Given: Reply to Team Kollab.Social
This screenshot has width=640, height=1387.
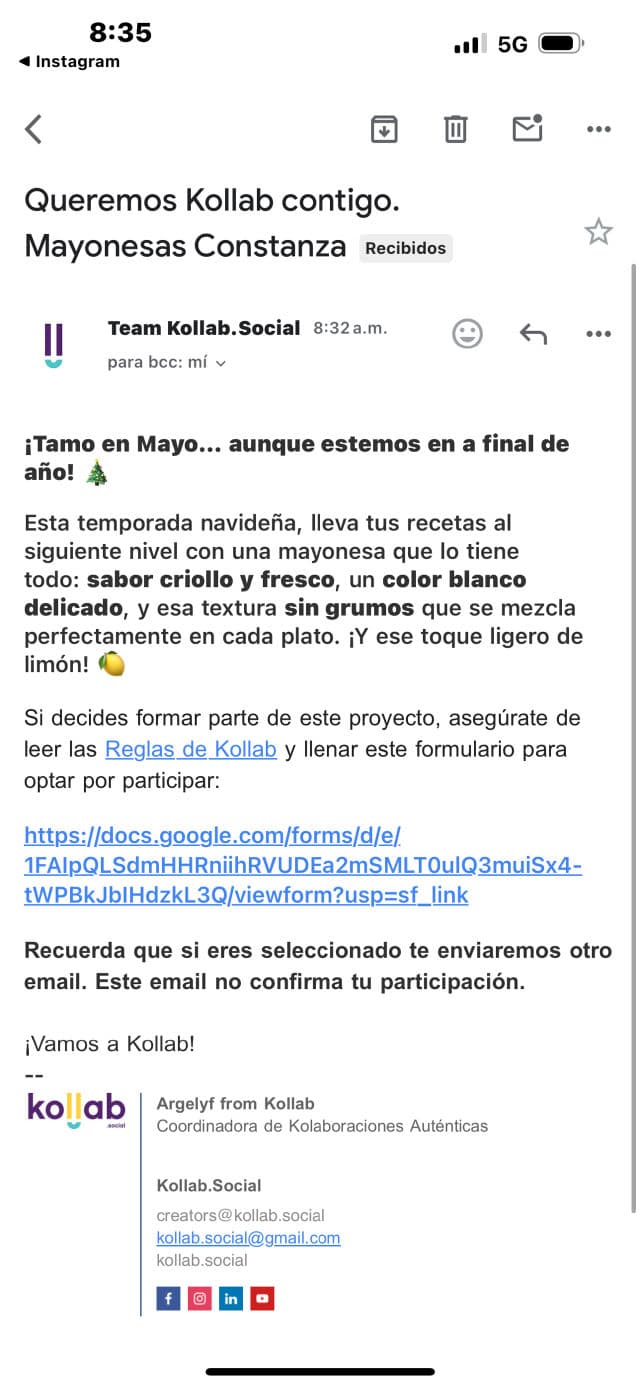Looking at the screenshot, I should 533,333.
